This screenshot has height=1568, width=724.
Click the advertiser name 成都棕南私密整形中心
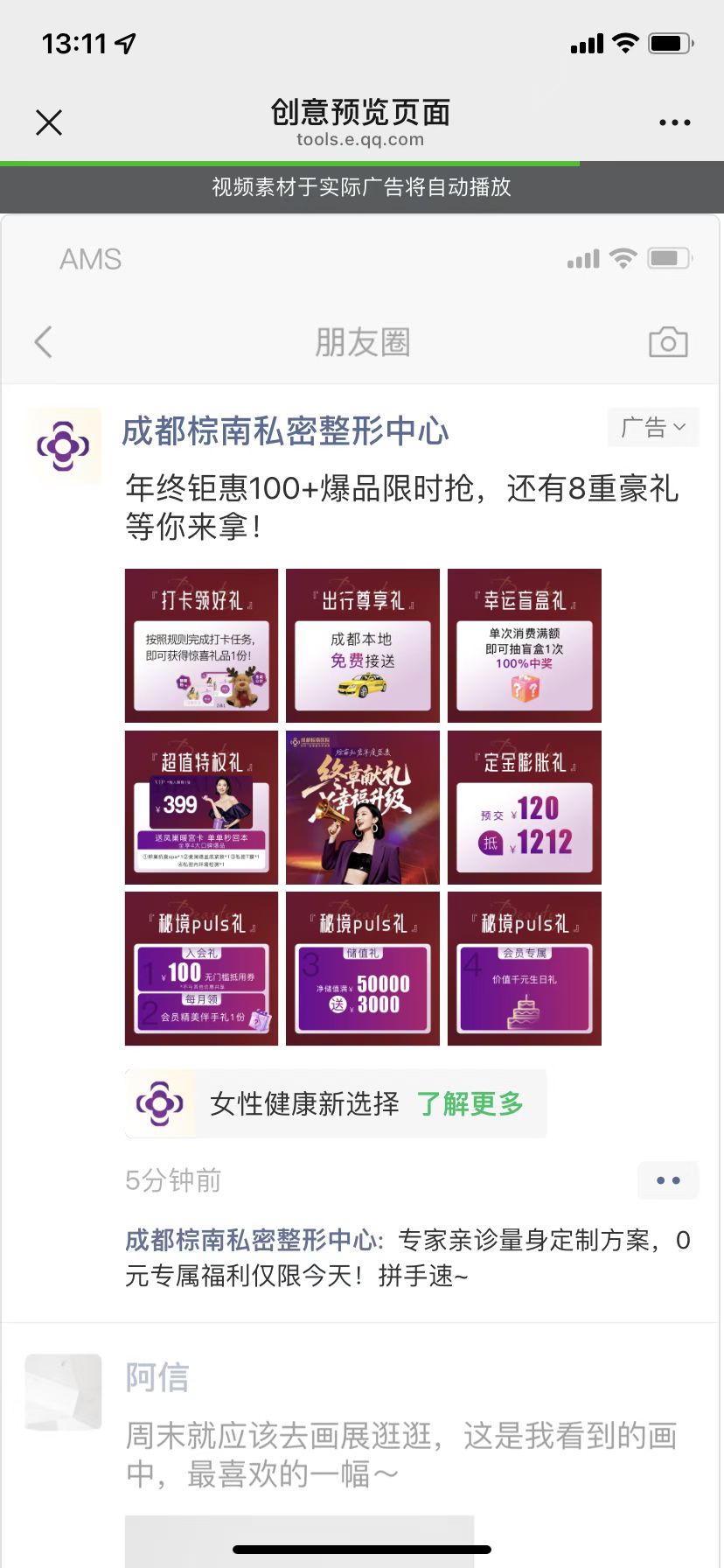[x=284, y=430]
